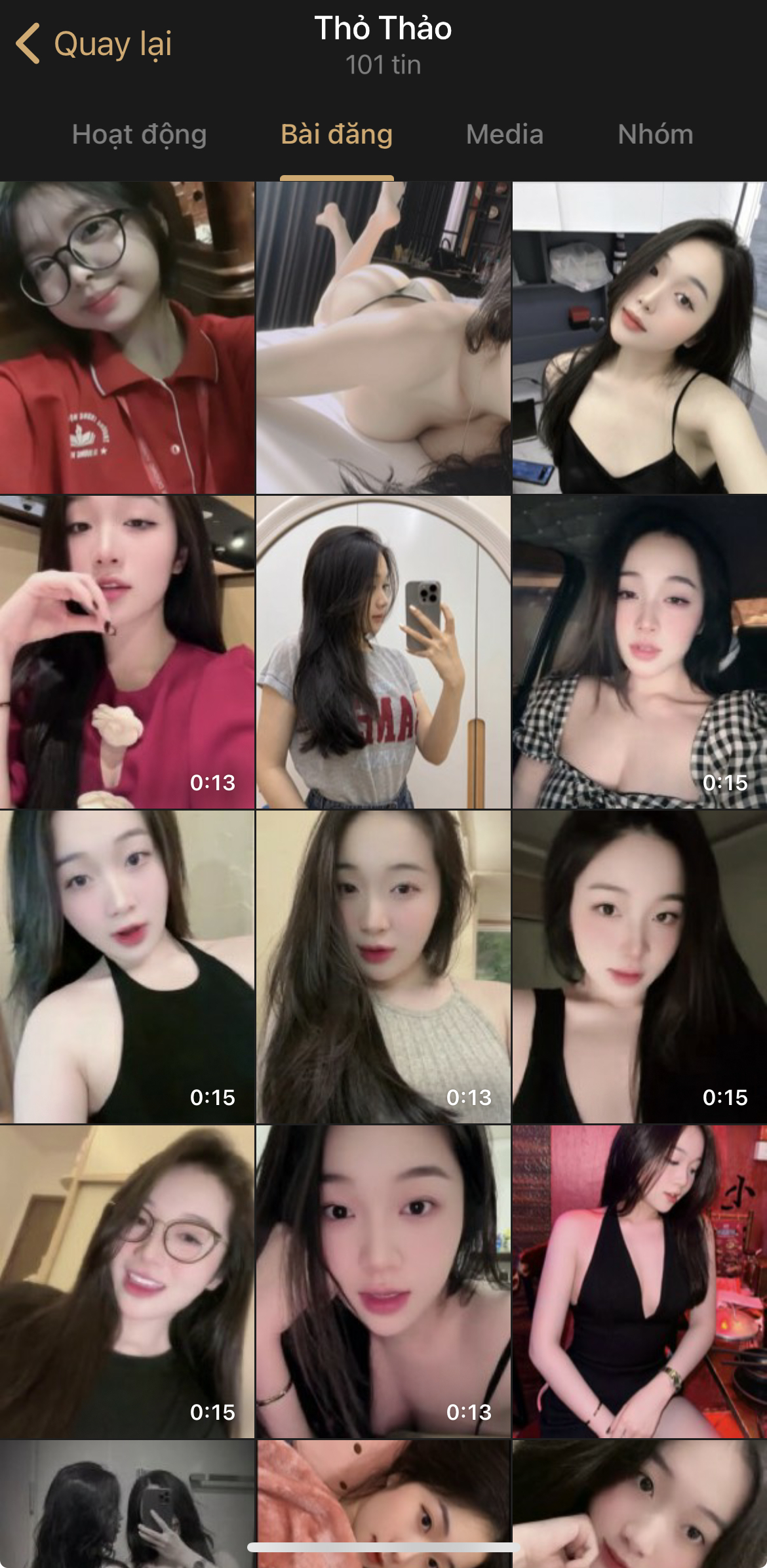
Task: Switch to the Nhóm tab
Action: (x=655, y=134)
